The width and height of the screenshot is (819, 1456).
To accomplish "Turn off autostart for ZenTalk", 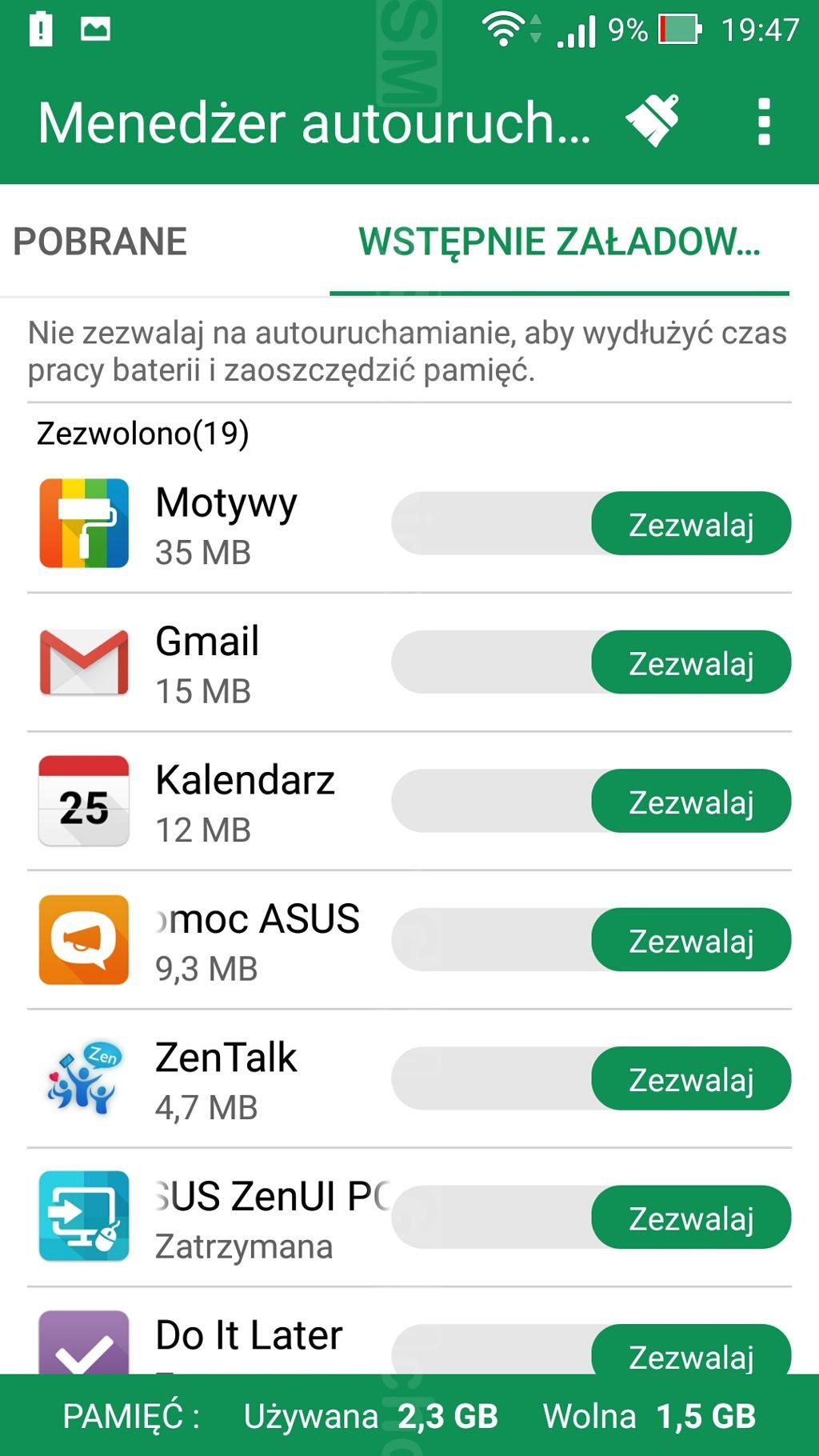I will pyautogui.click(x=591, y=1078).
